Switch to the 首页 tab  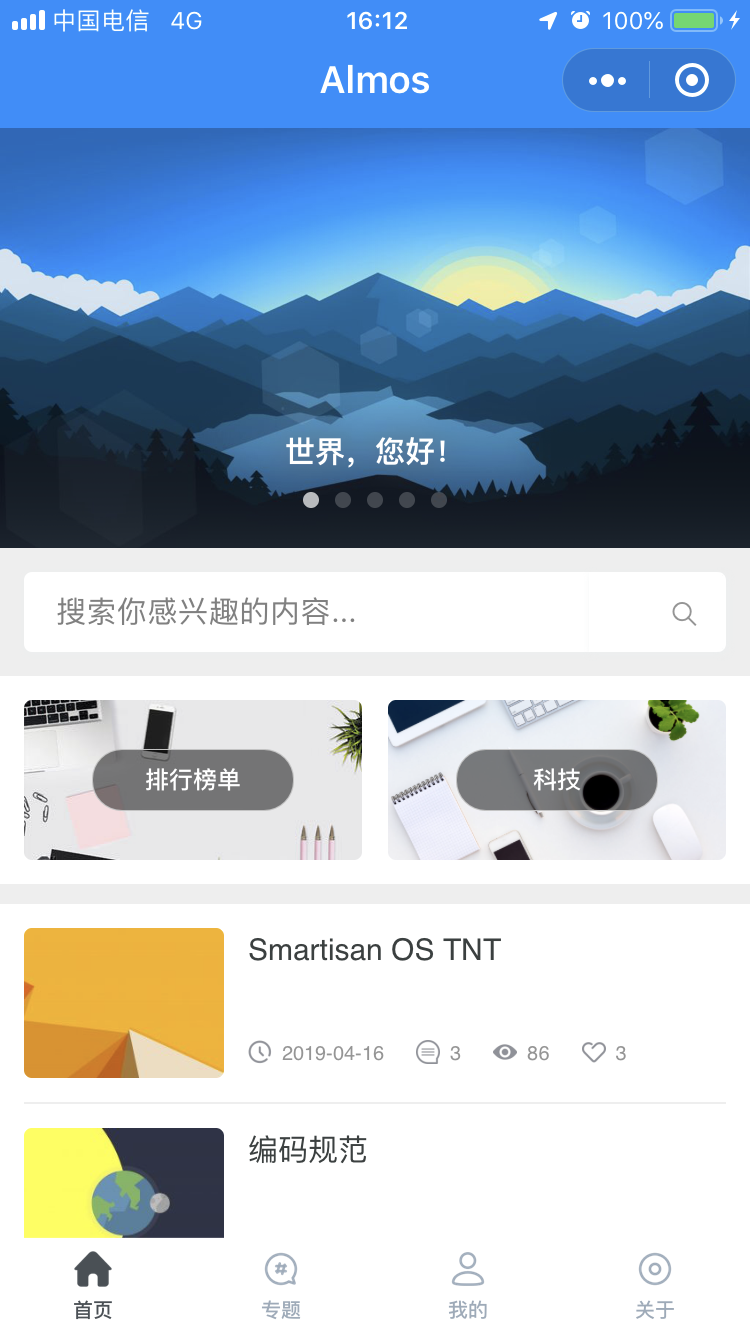coord(93,1285)
